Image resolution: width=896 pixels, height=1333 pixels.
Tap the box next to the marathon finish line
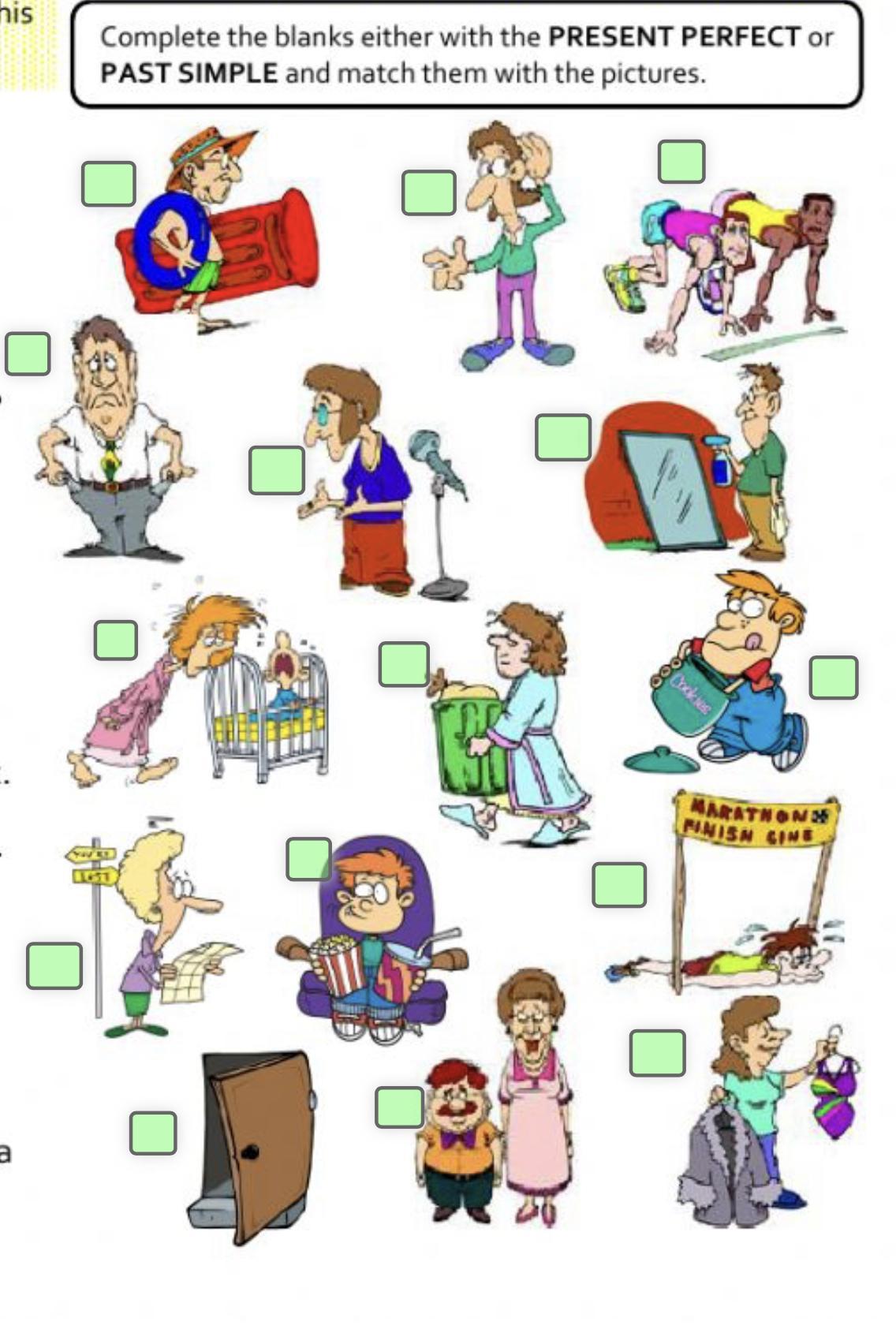click(619, 884)
